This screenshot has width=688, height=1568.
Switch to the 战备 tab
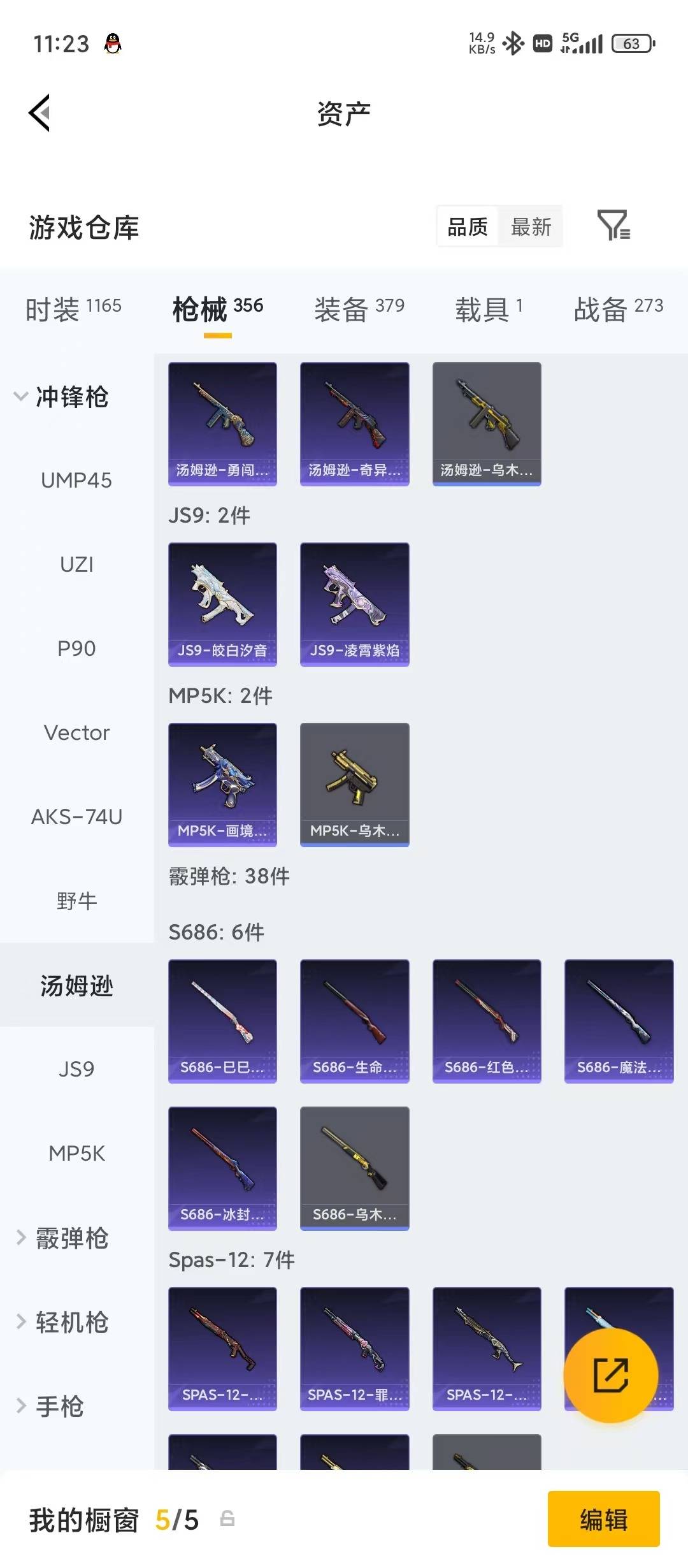tap(619, 309)
